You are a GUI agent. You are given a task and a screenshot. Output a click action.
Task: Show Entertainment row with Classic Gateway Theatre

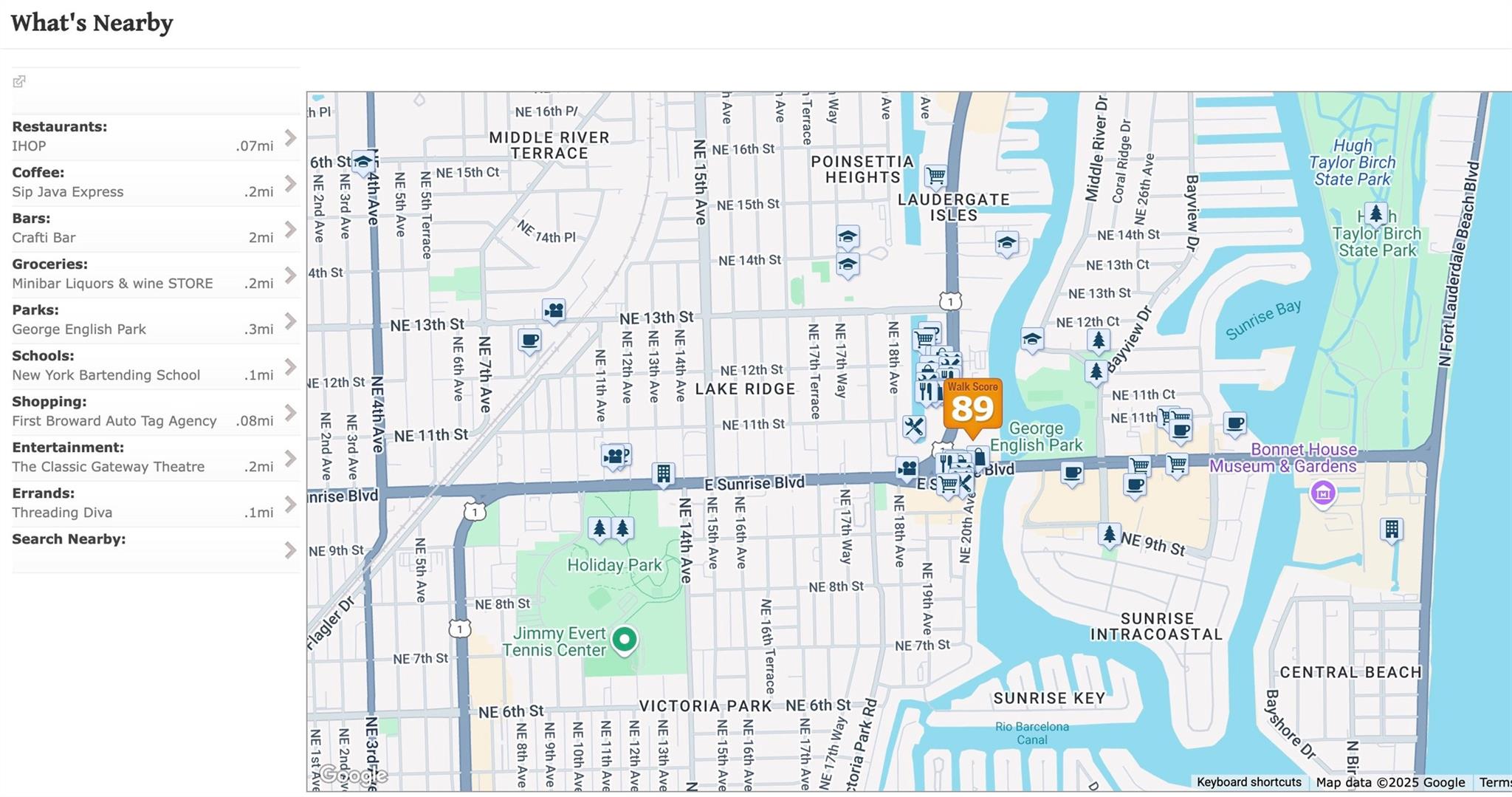click(x=155, y=458)
